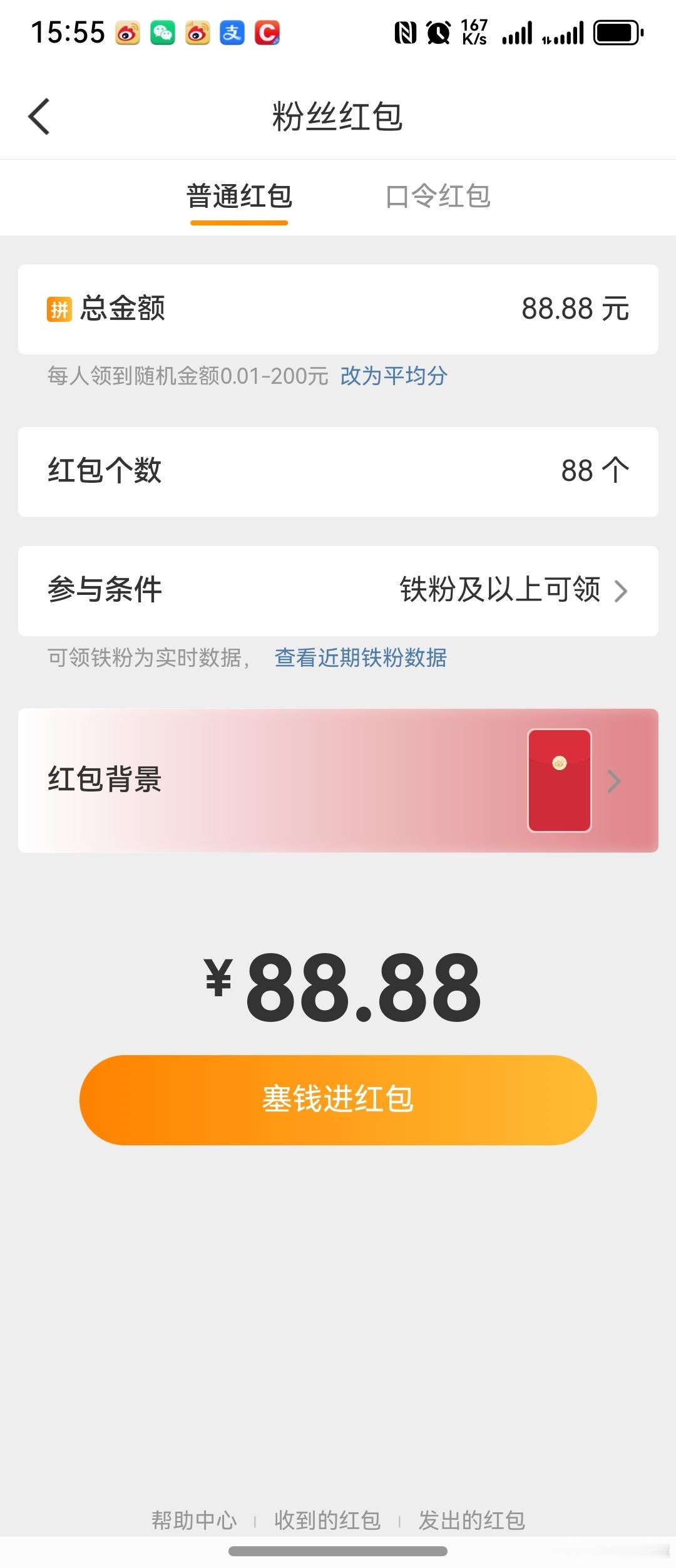Tap the Alipay 支 icon in status bar
This screenshot has width=676, height=1568.
coord(232,31)
